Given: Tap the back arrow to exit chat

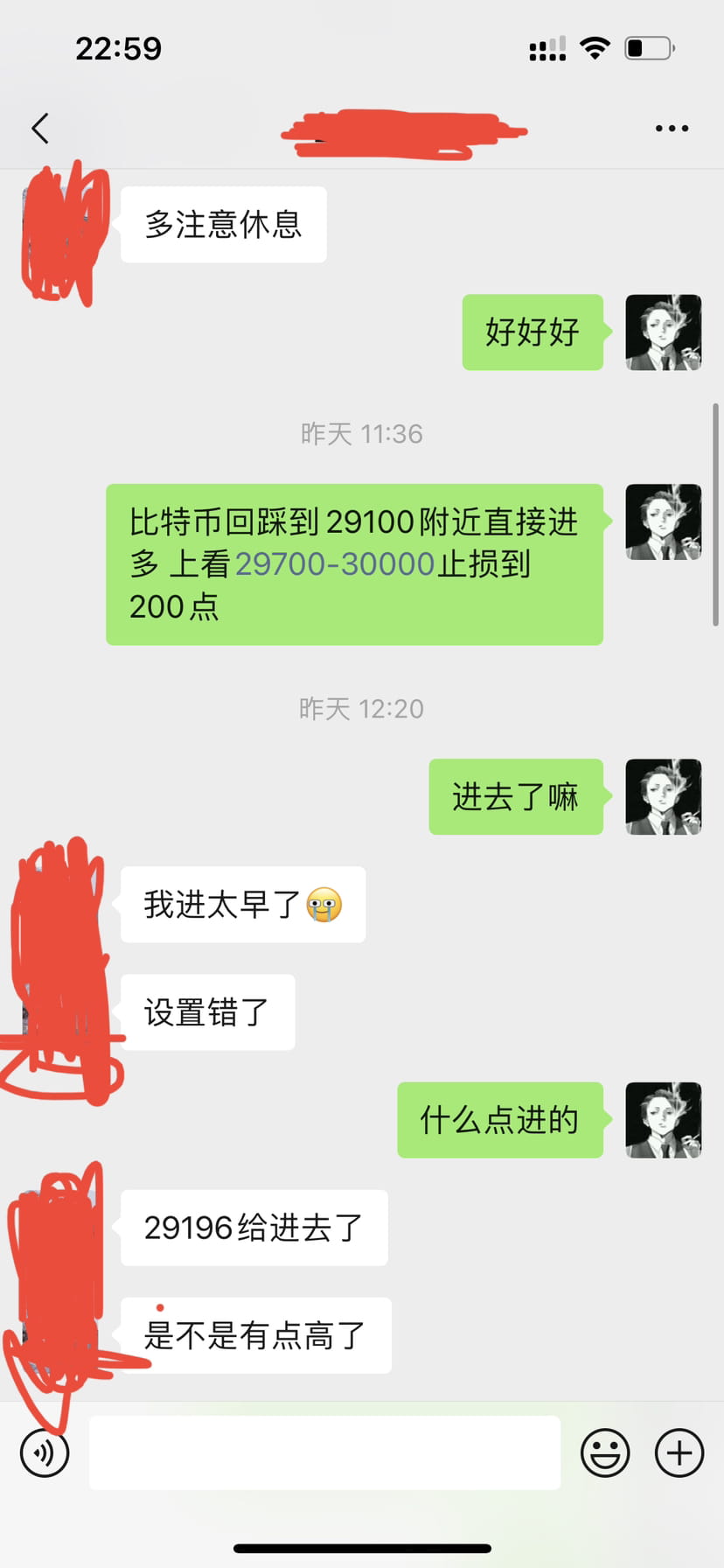Looking at the screenshot, I should (38, 128).
